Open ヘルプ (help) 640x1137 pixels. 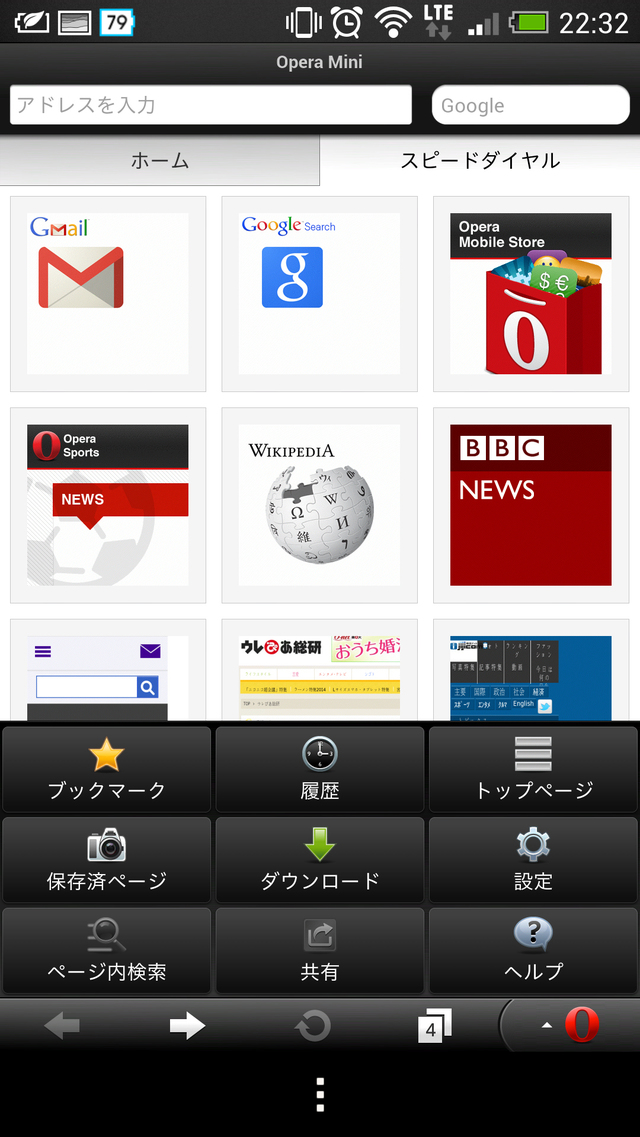tap(533, 950)
